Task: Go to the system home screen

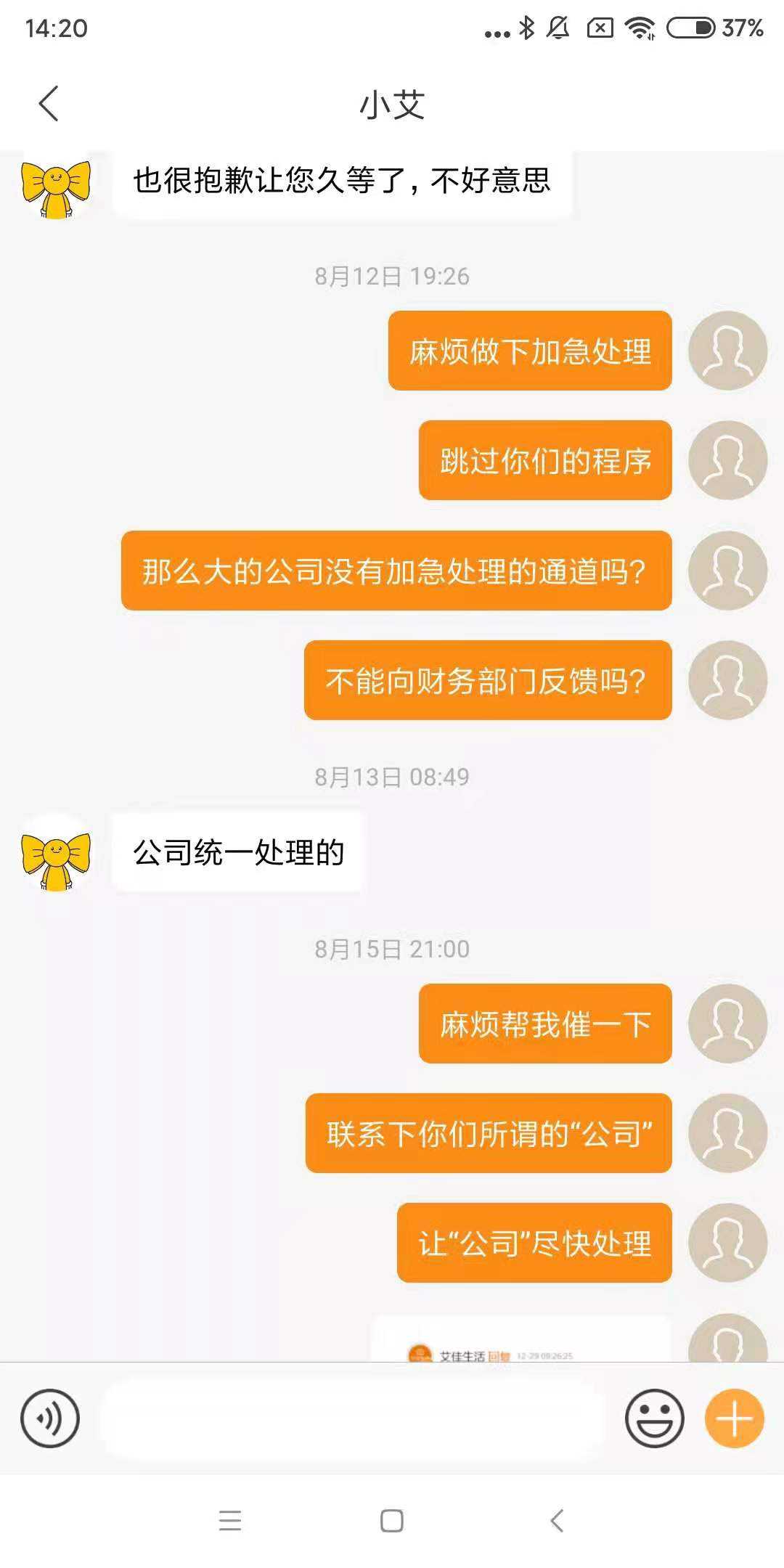Action: click(392, 1521)
